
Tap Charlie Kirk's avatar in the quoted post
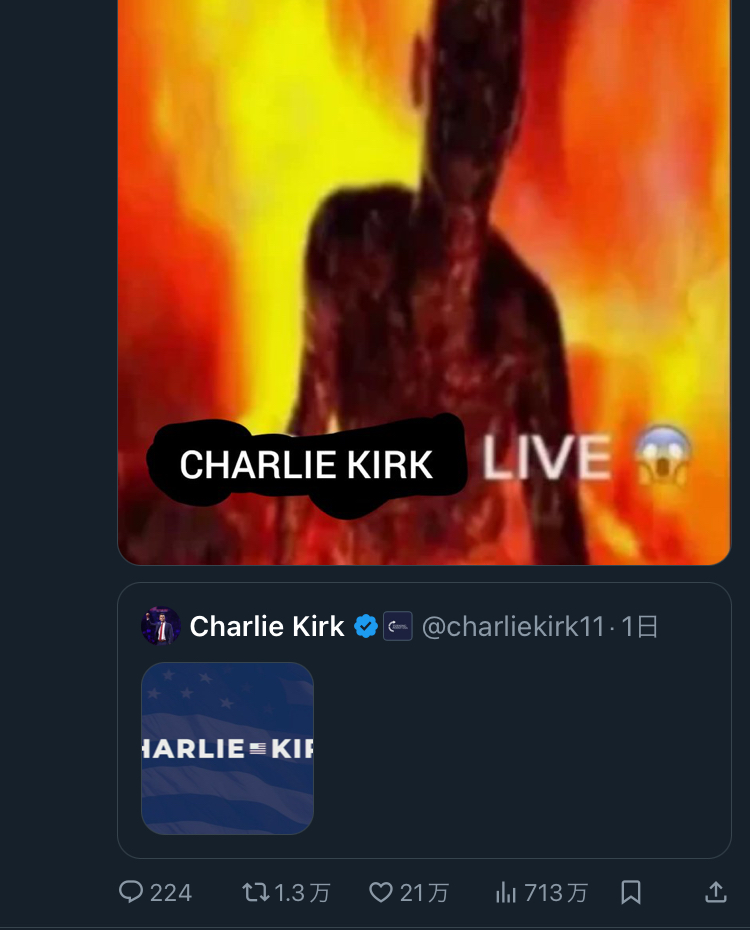(160, 627)
